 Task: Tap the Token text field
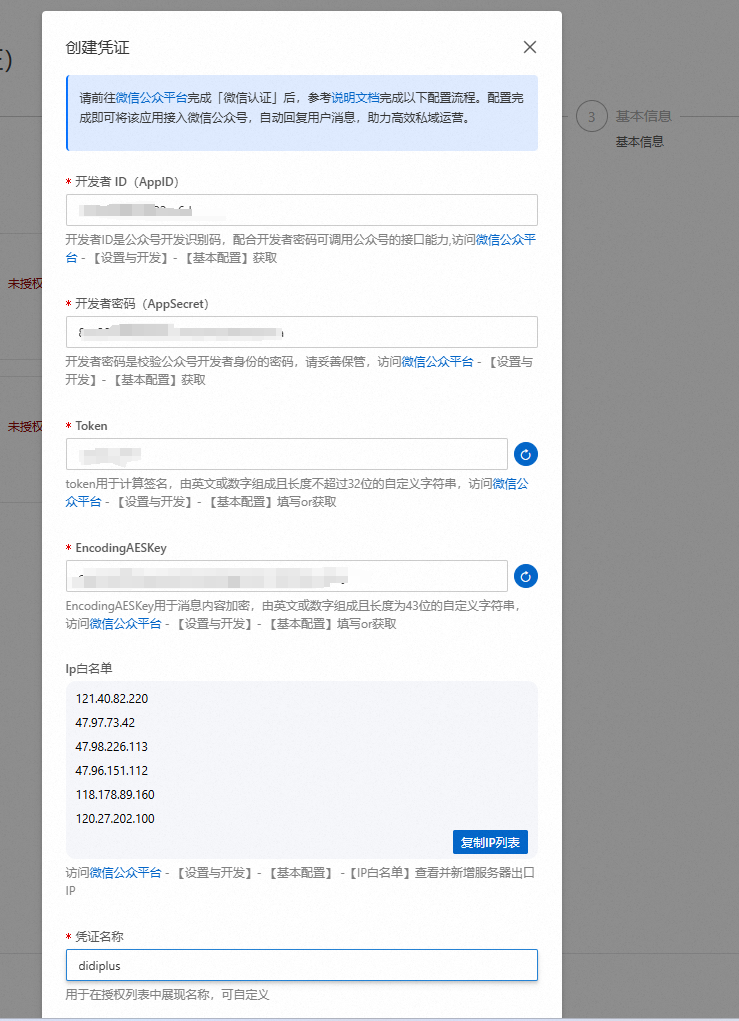(287, 454)
